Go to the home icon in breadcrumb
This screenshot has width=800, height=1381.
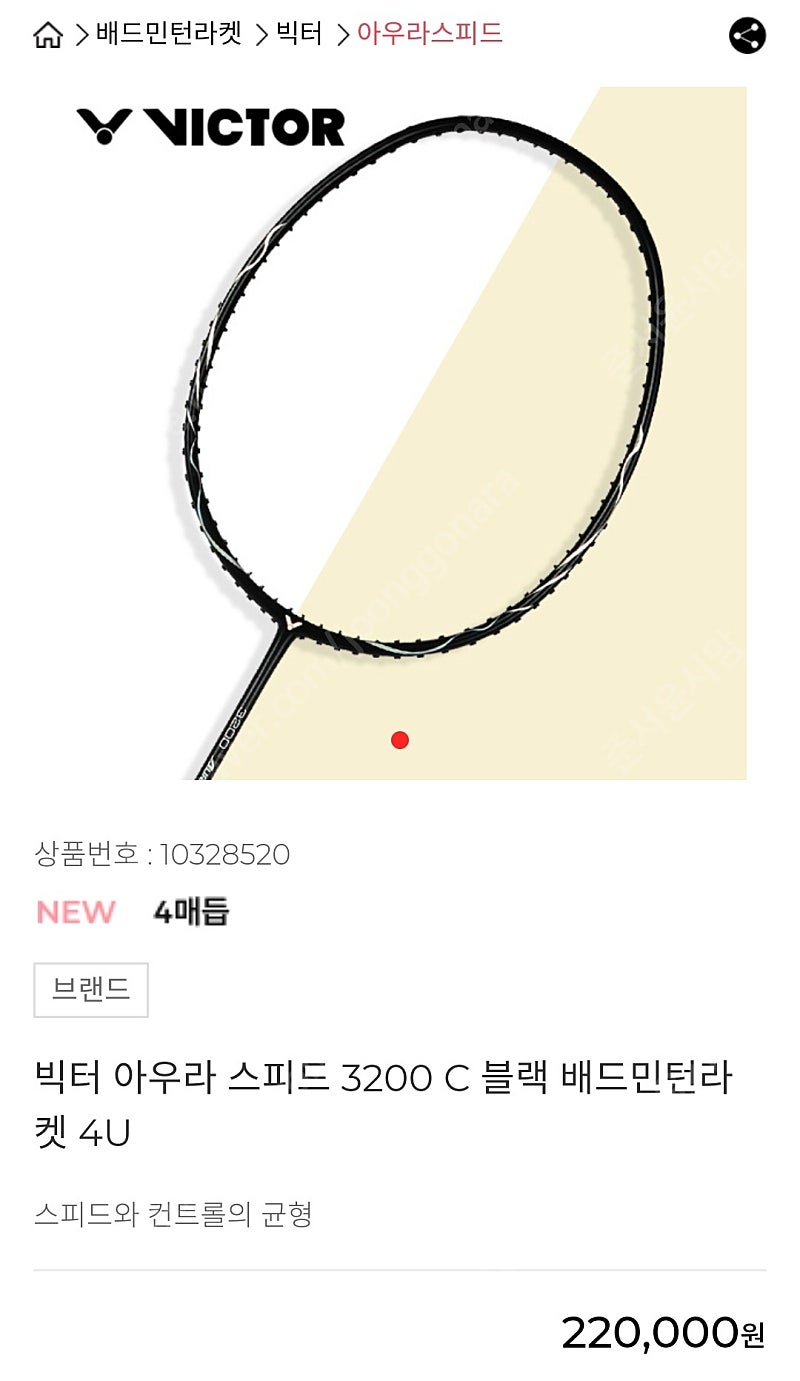click(48, 36)
